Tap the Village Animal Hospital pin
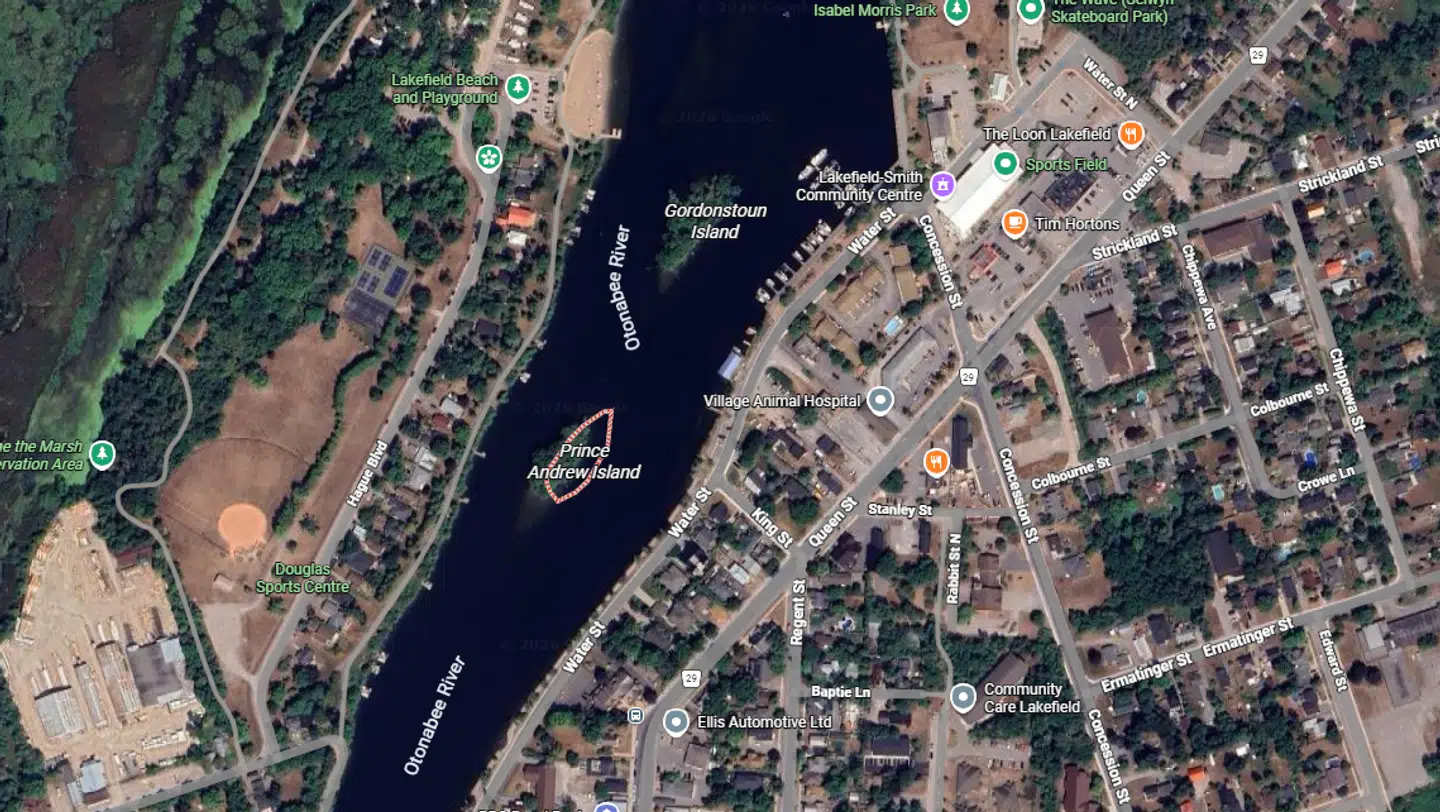1440x812 pixels. tap(880, 401)
